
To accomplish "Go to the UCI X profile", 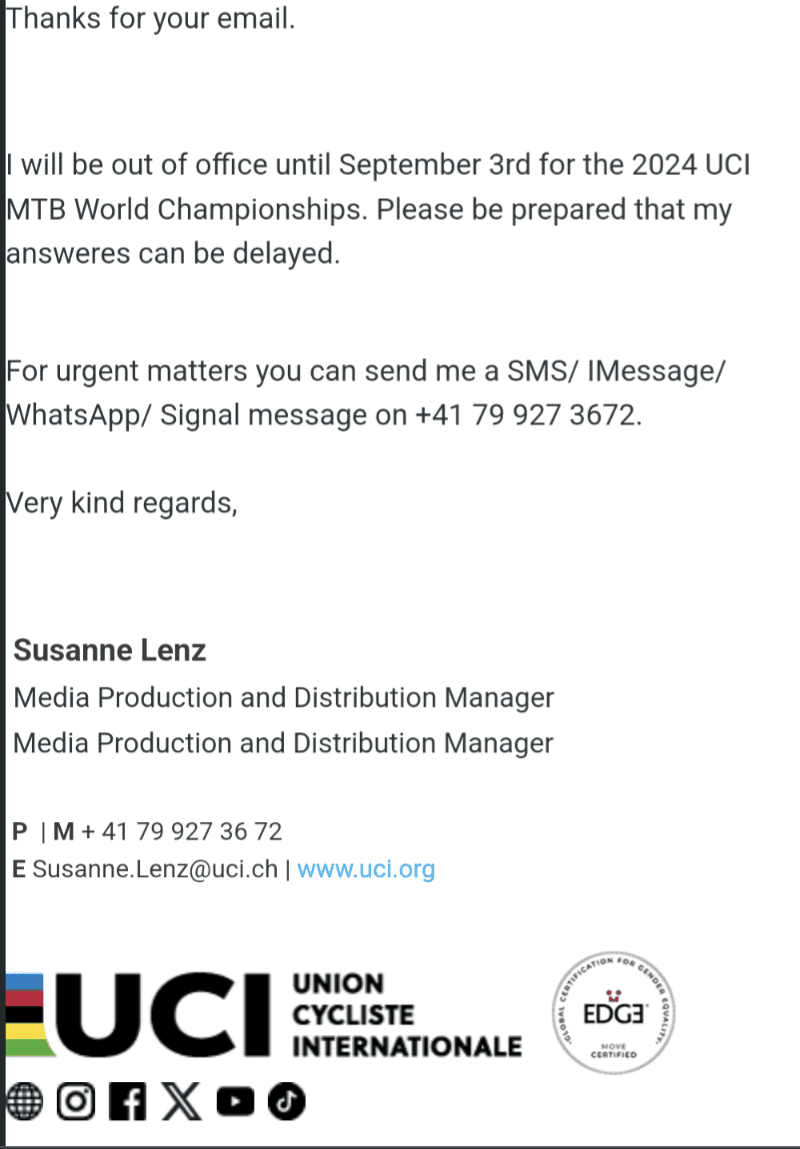I will tap(180, 1101).
